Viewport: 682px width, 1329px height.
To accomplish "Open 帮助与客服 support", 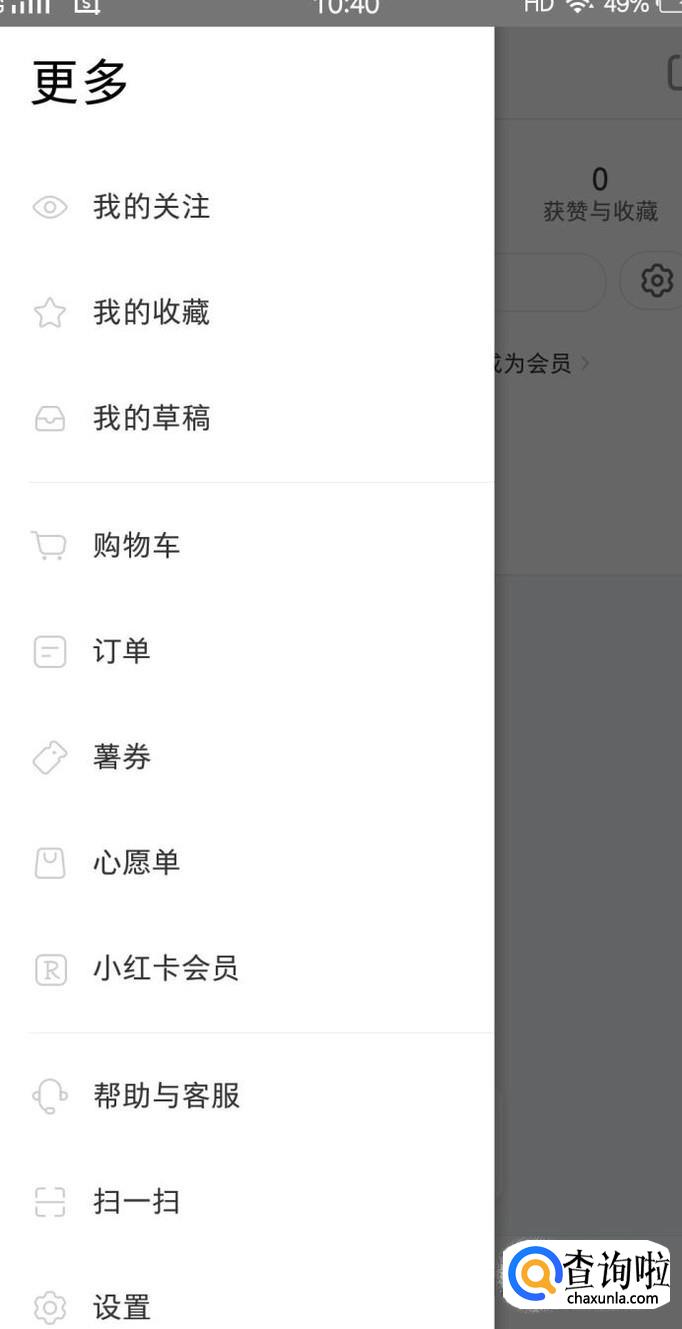I will [166, 1096].
